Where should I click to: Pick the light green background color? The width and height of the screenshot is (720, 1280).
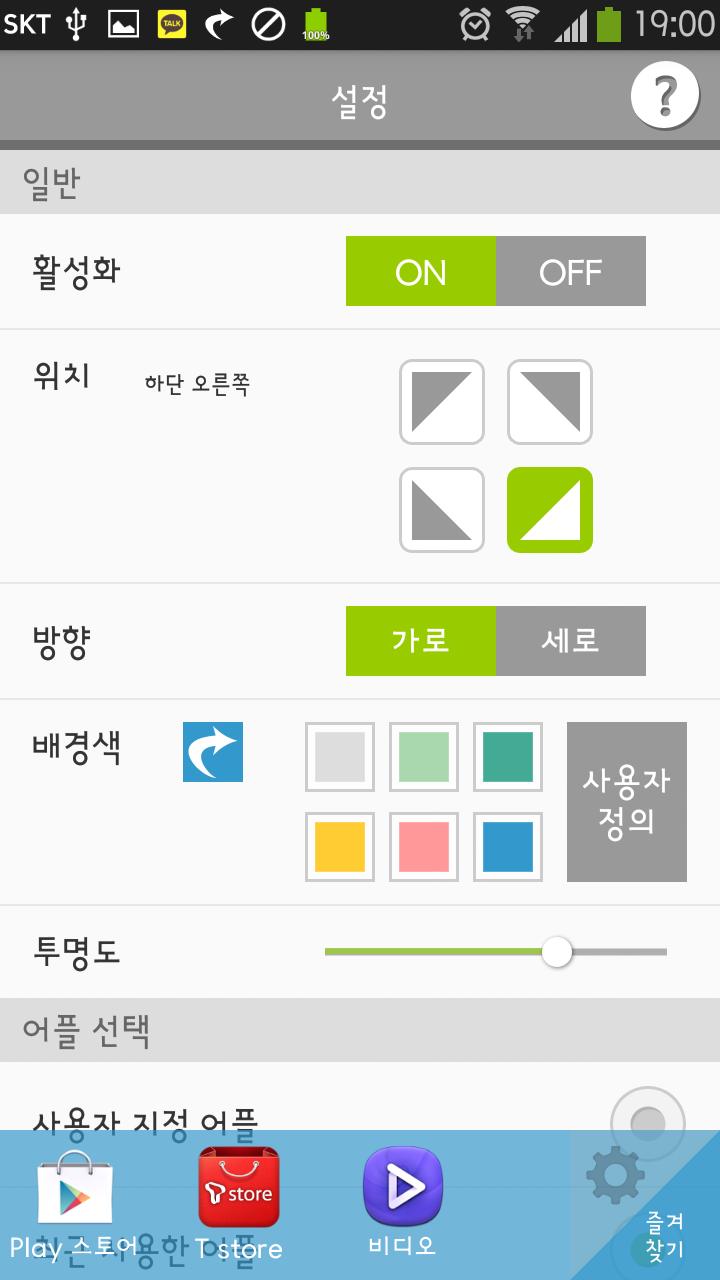click(x=424, y=757)
